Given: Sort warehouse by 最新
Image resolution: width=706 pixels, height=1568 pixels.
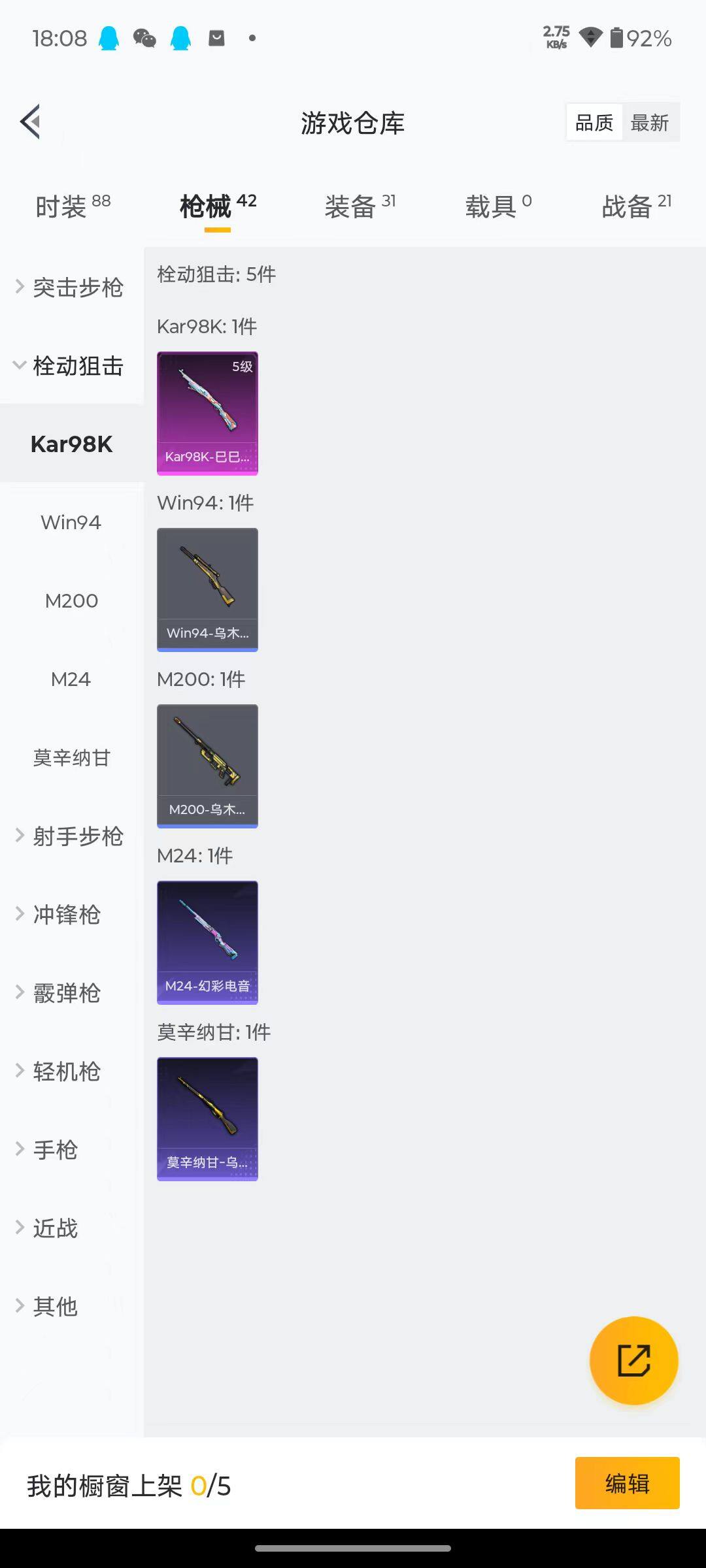Looking at the screenshot, I should [x=649, y=122].
